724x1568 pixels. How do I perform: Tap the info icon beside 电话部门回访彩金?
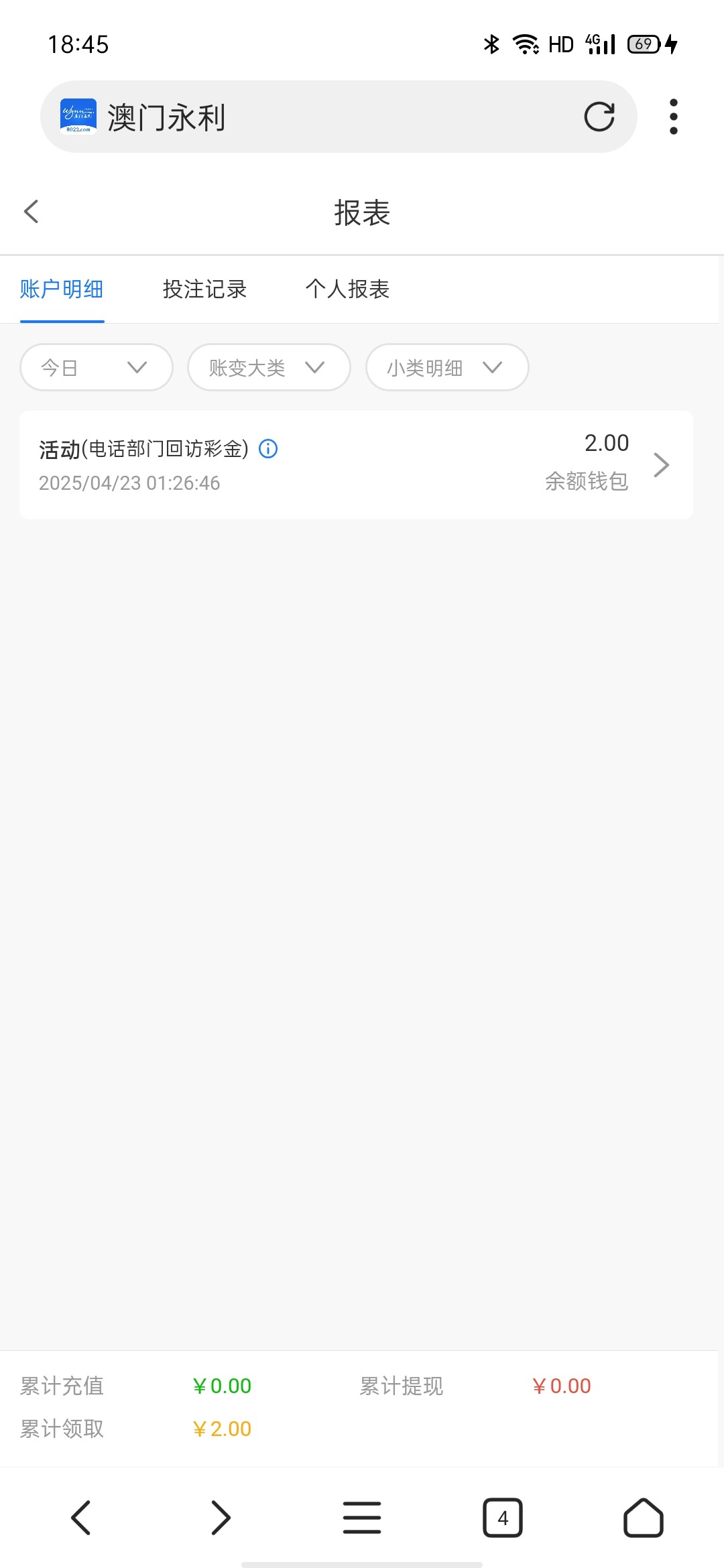pos(268,448)
